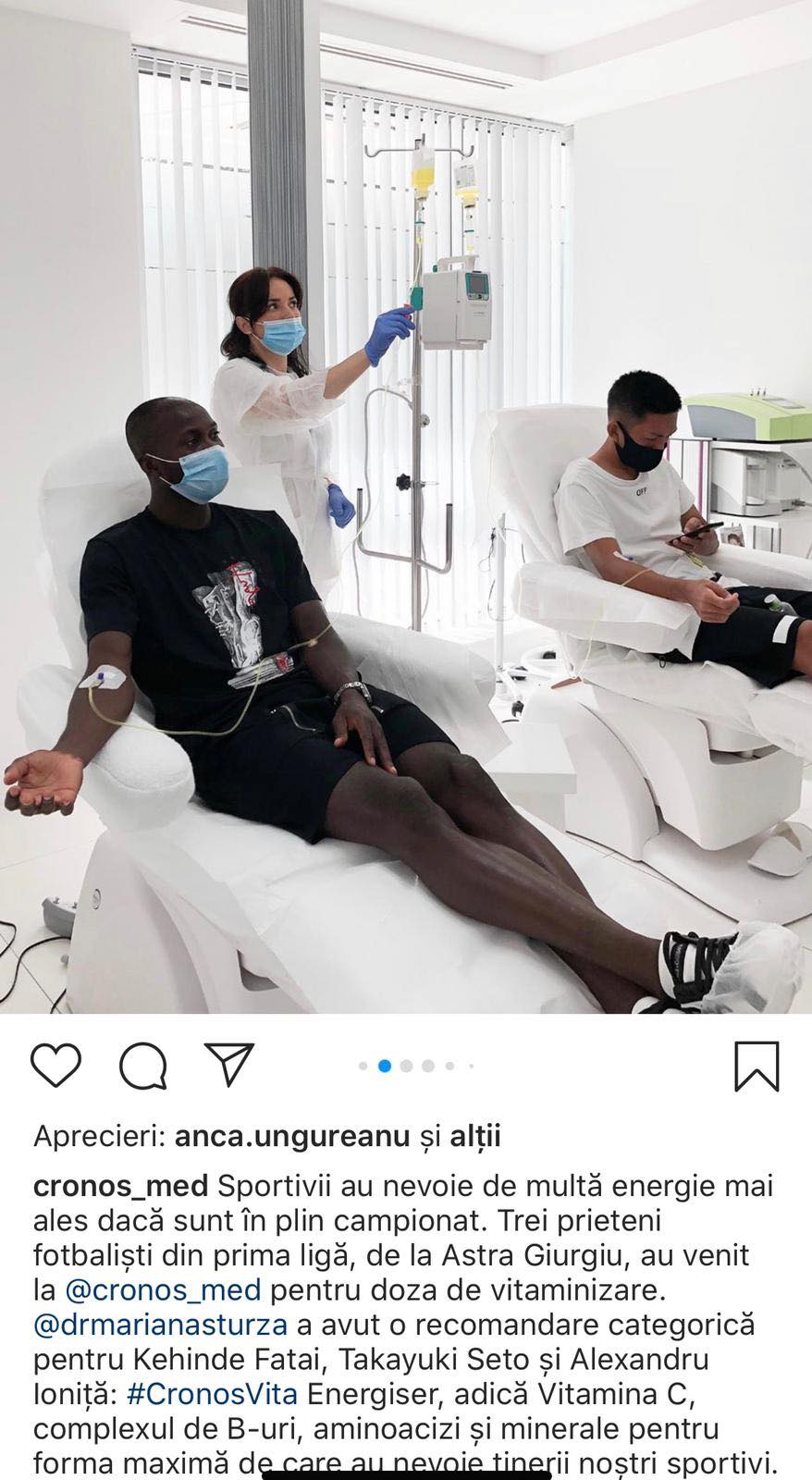Open comments on the post
Screen dimensions: 812x1480
[x=143, y=1066]
